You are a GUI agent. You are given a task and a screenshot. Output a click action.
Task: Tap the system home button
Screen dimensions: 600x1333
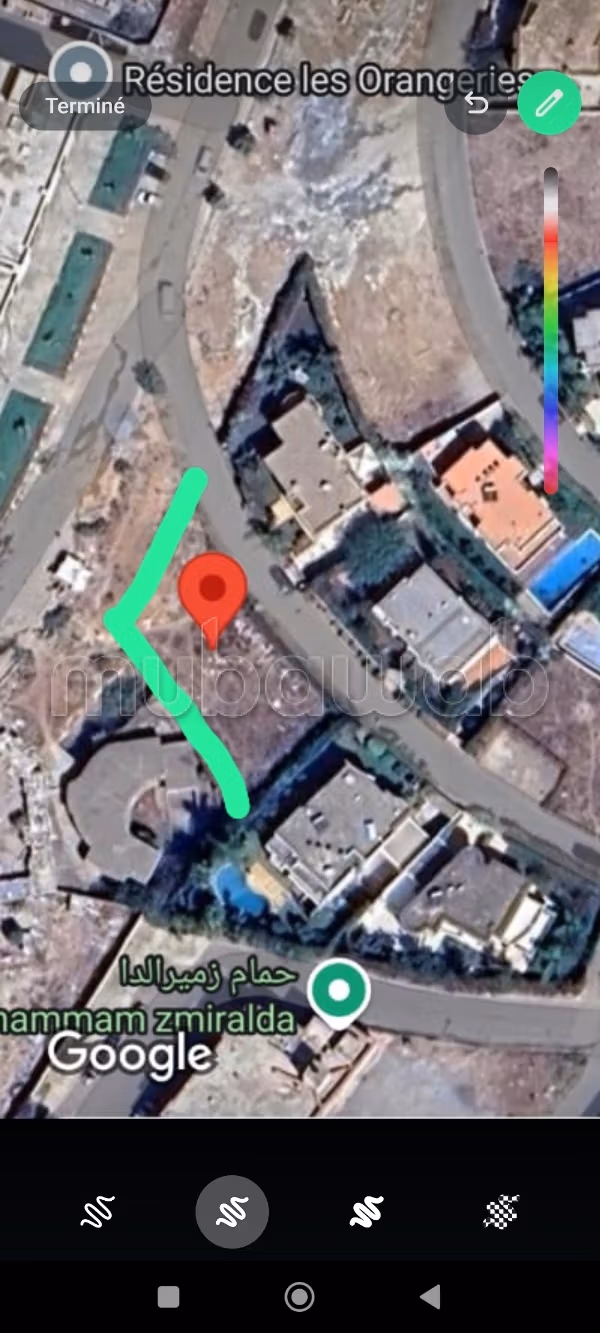tap(299, 1297)
